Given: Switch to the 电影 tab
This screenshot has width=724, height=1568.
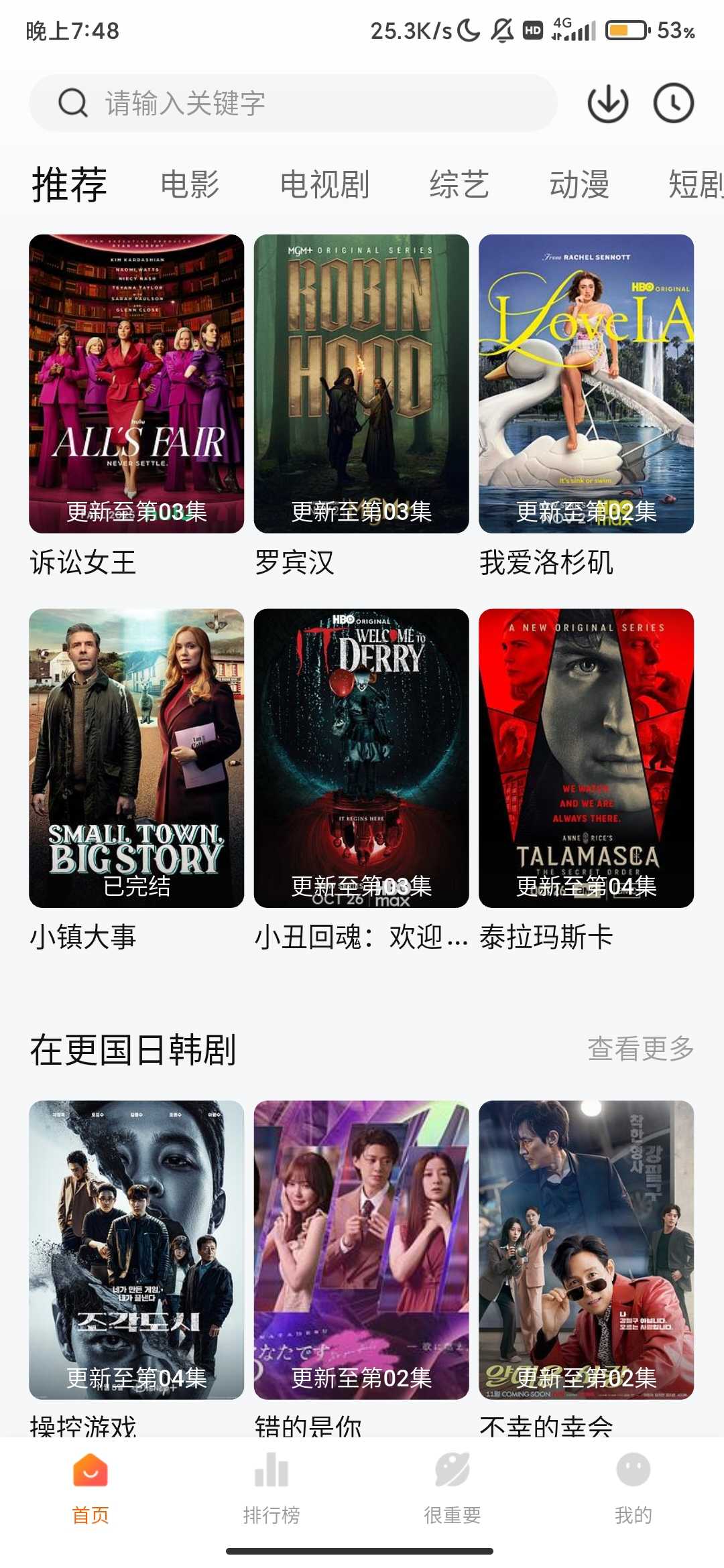Looking at the screenshot, I should [190, 184].
